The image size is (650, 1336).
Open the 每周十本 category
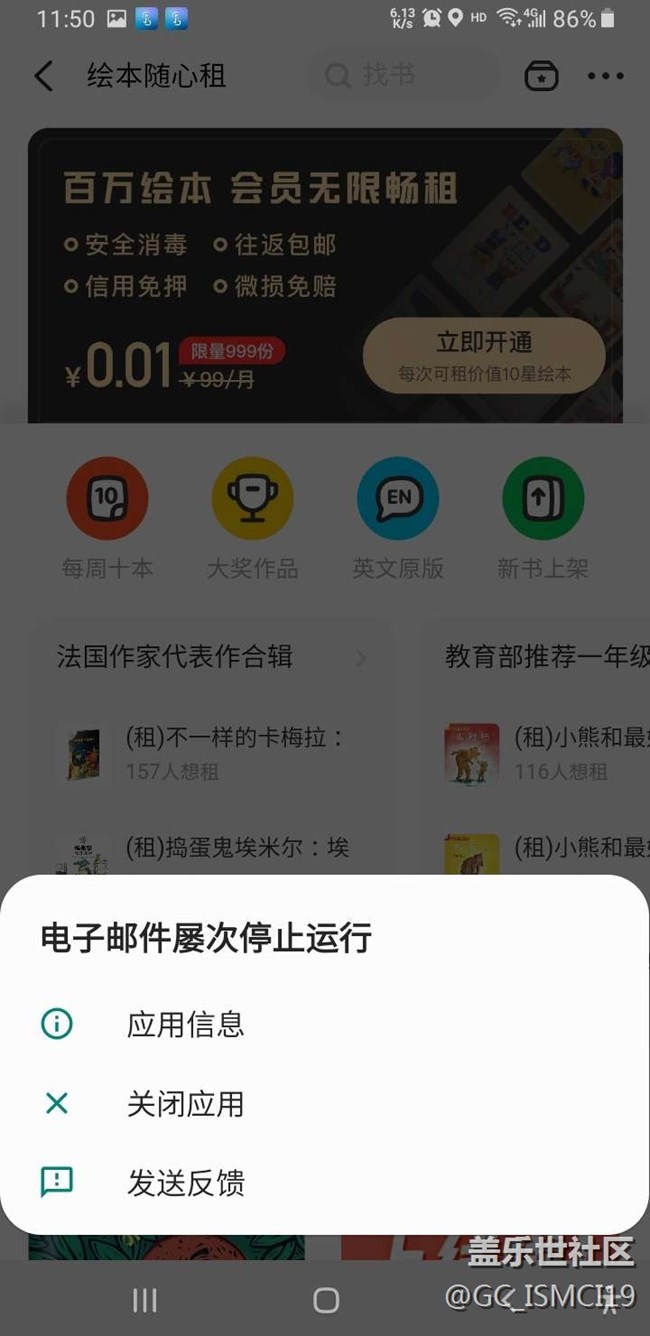107,518
